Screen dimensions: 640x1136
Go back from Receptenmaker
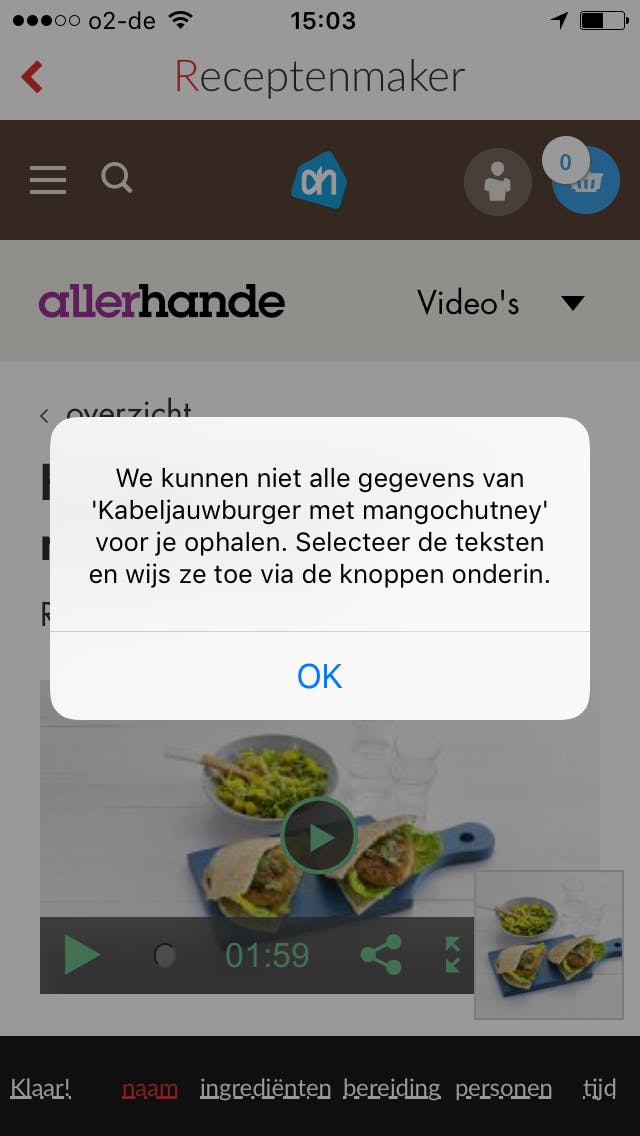tap(33, 77)
